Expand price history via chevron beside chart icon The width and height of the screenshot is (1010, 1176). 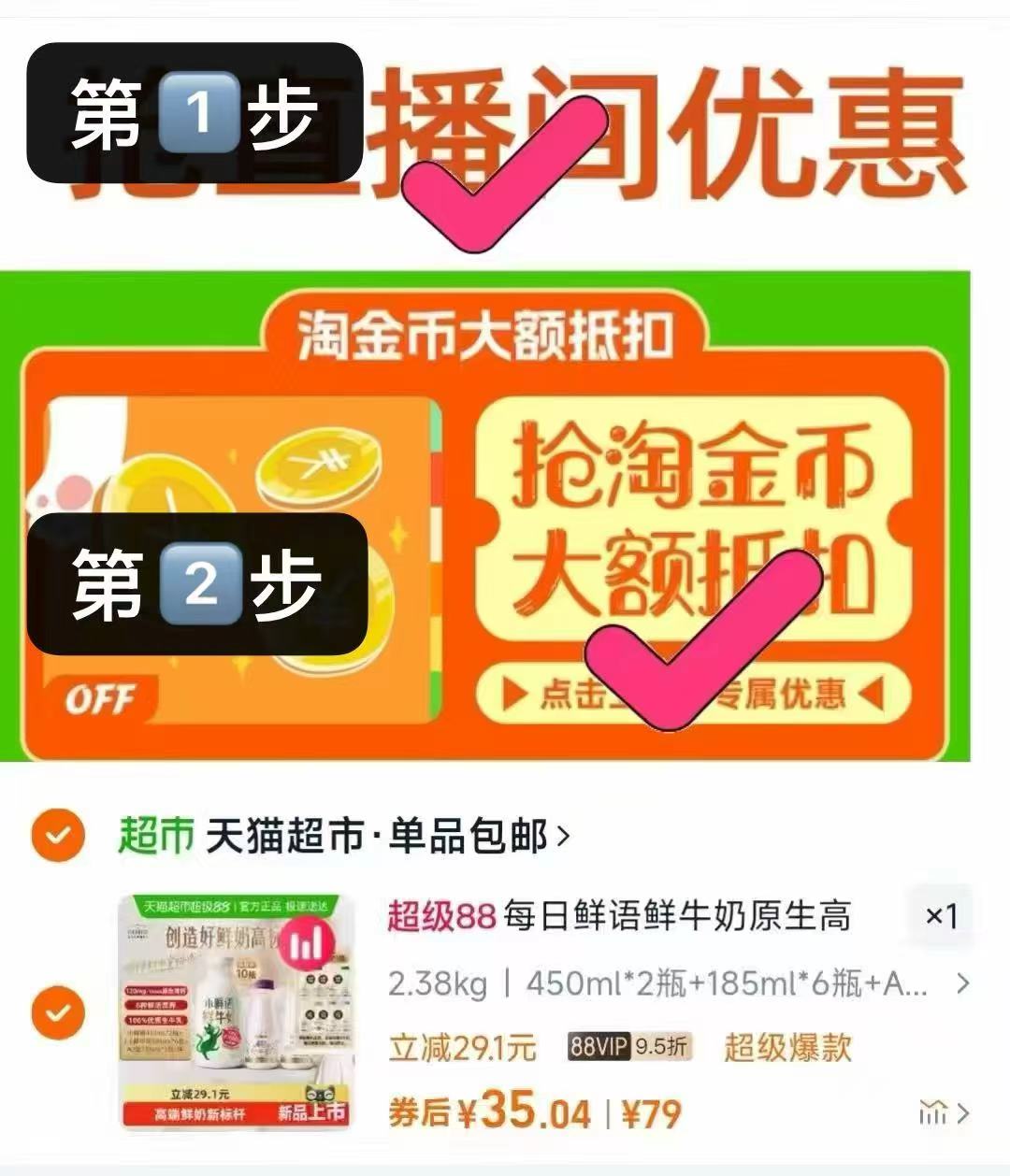[x=963, y=1112]
